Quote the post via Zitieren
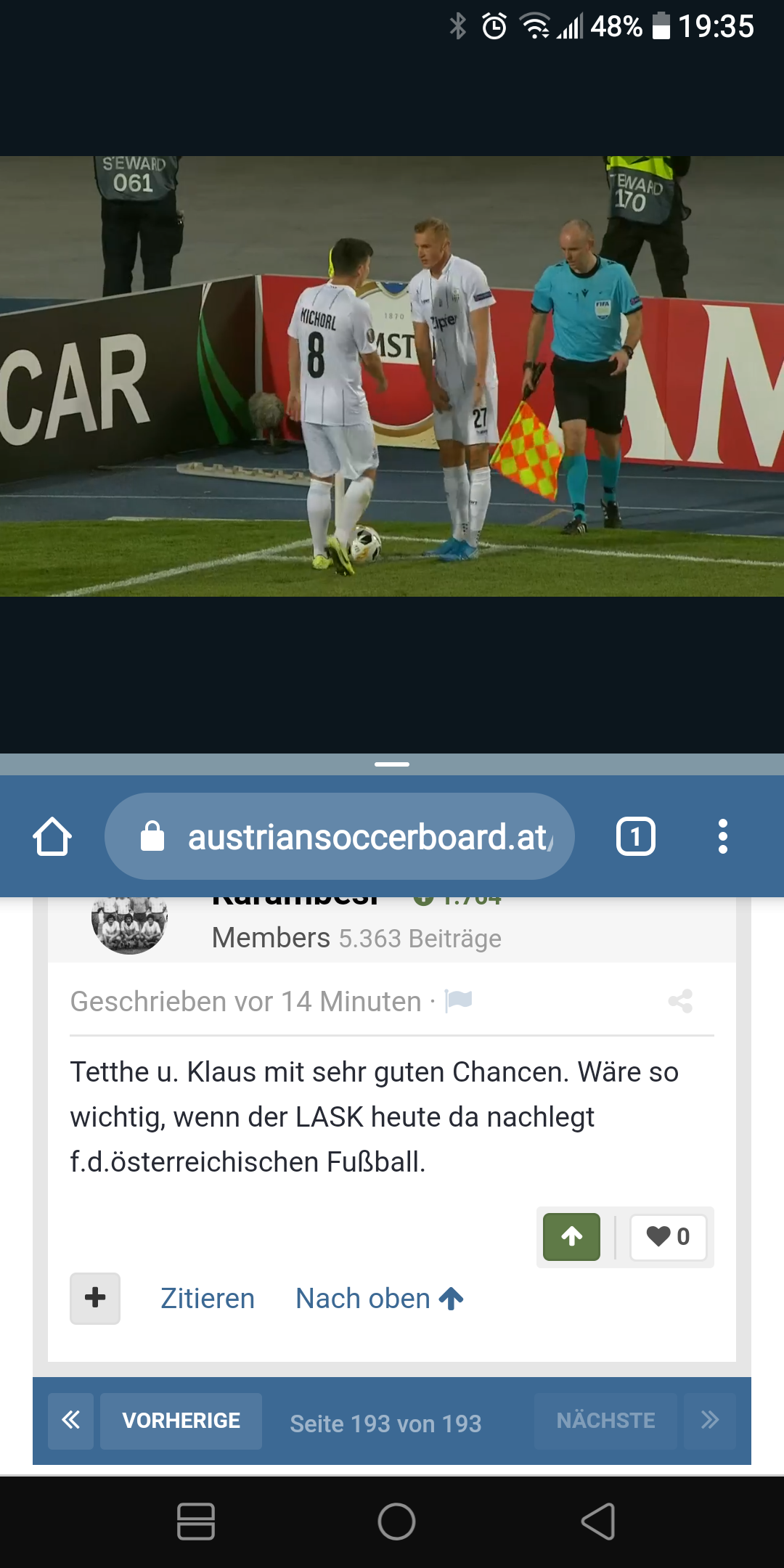 coord(208,1298)
